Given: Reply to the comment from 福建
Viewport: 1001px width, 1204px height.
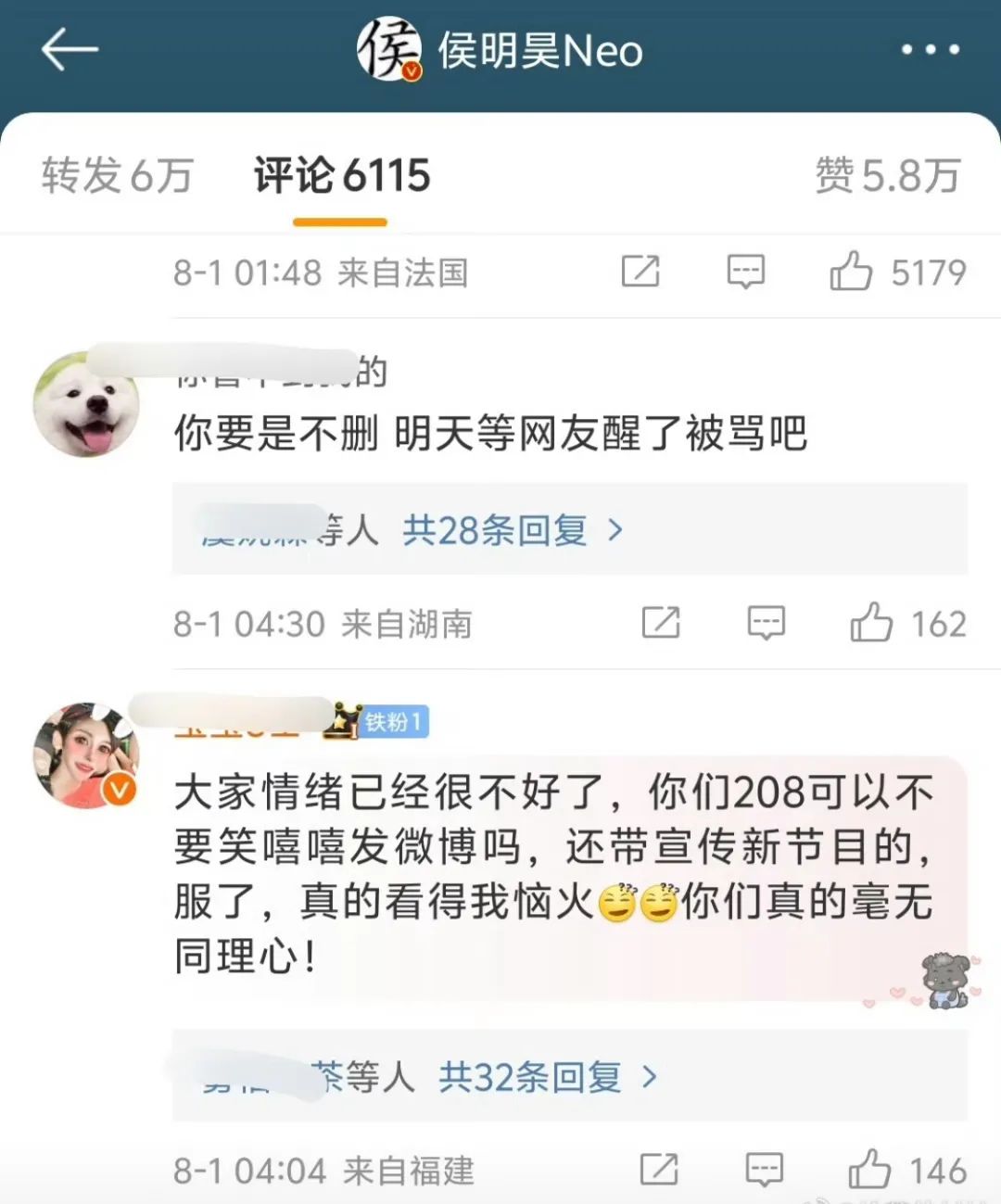Looking at the screenshot, I should [x=765, y=1171].
